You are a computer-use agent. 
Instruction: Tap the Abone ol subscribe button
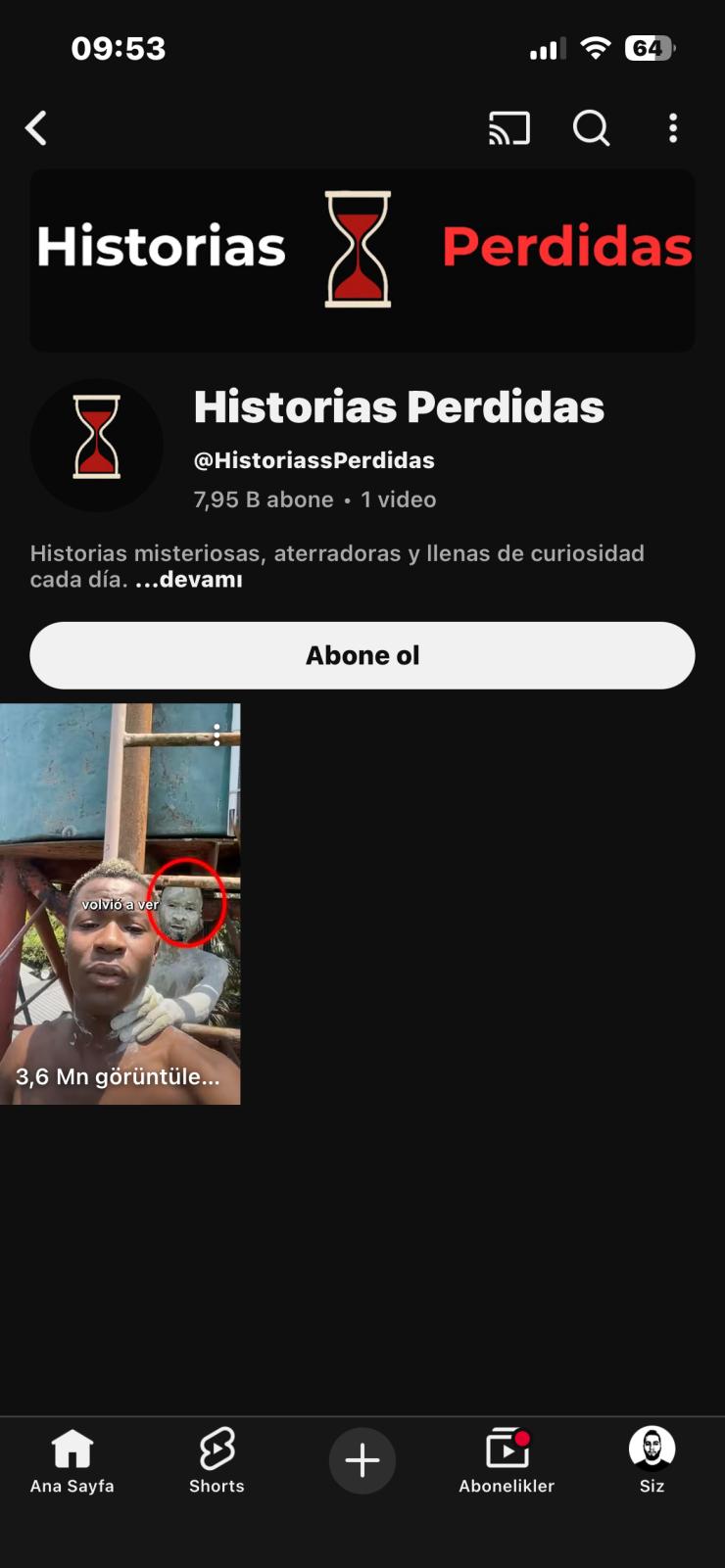click(x=362, y=655)
